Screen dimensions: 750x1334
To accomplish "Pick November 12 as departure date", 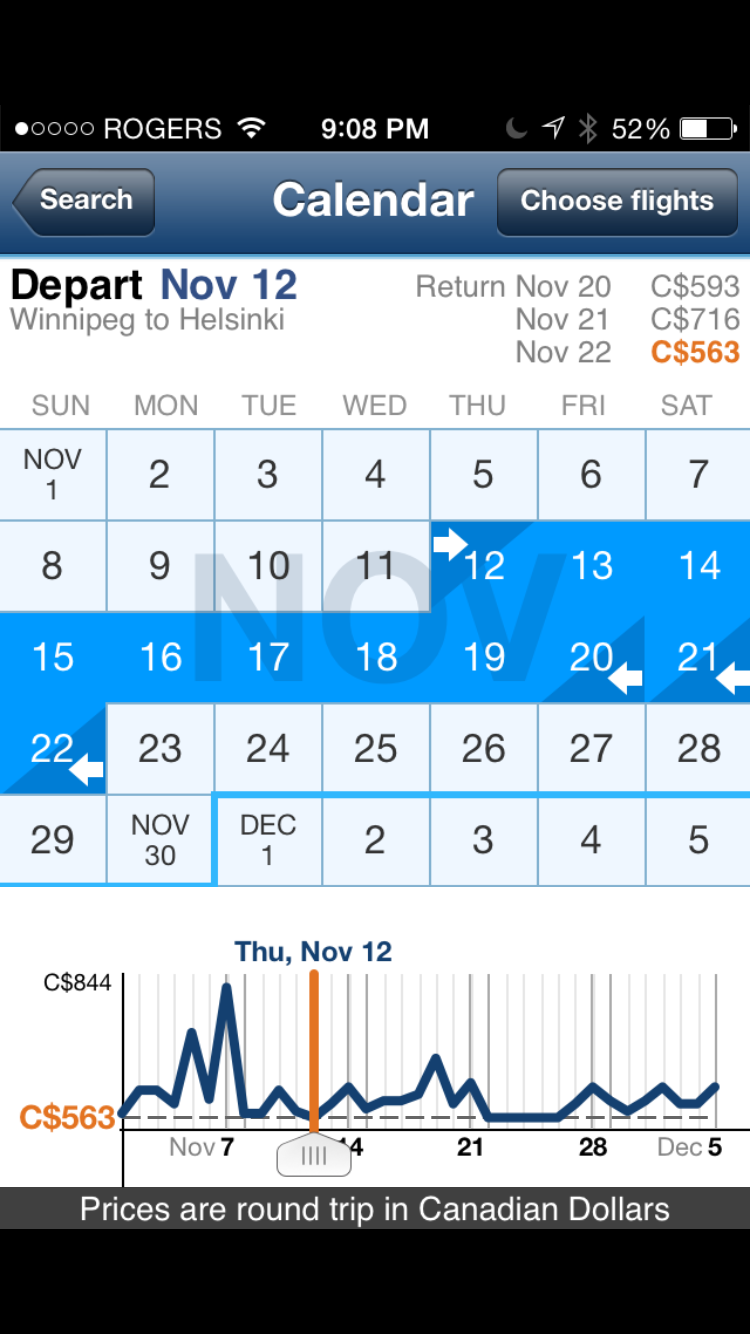I will click(x=484, y=566).
